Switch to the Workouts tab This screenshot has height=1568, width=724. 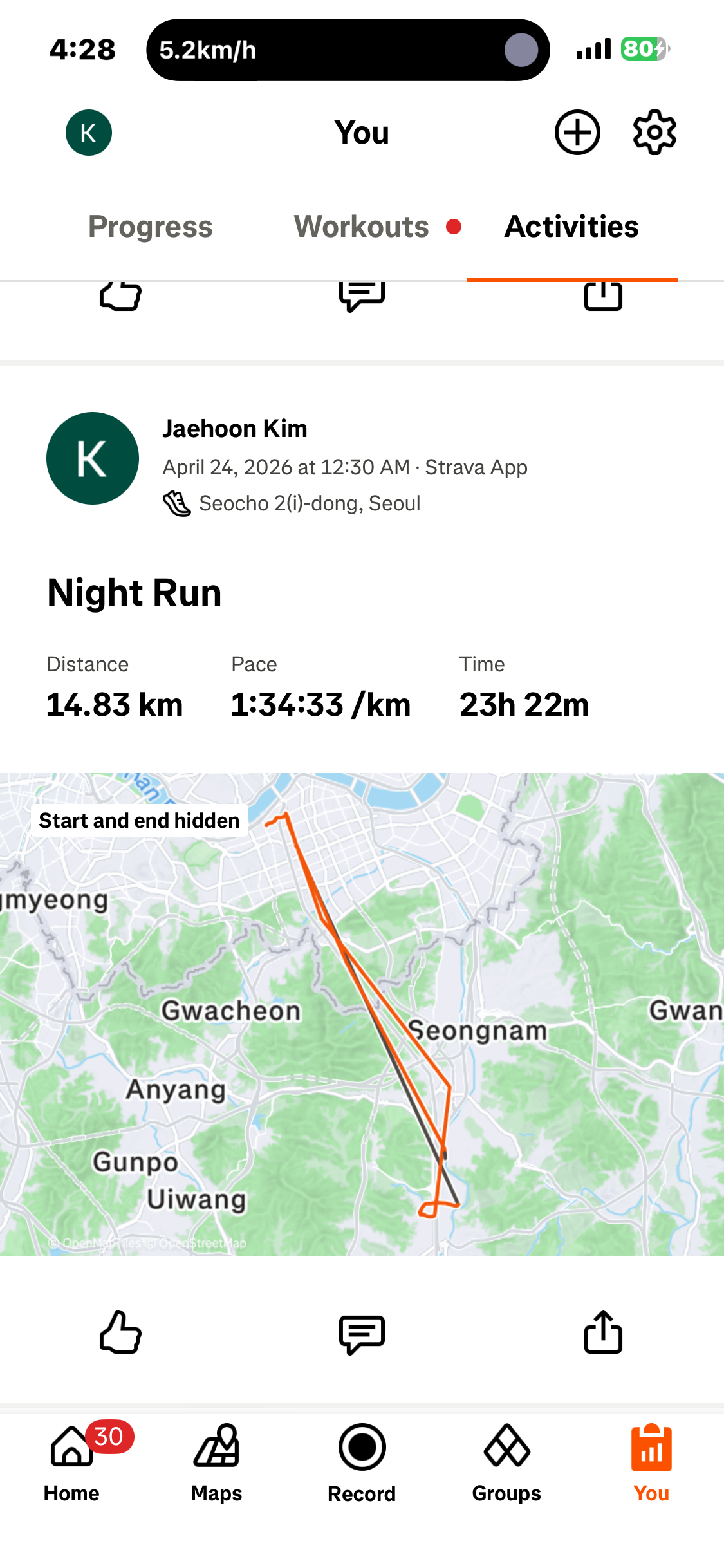click(x=362, y=227)
